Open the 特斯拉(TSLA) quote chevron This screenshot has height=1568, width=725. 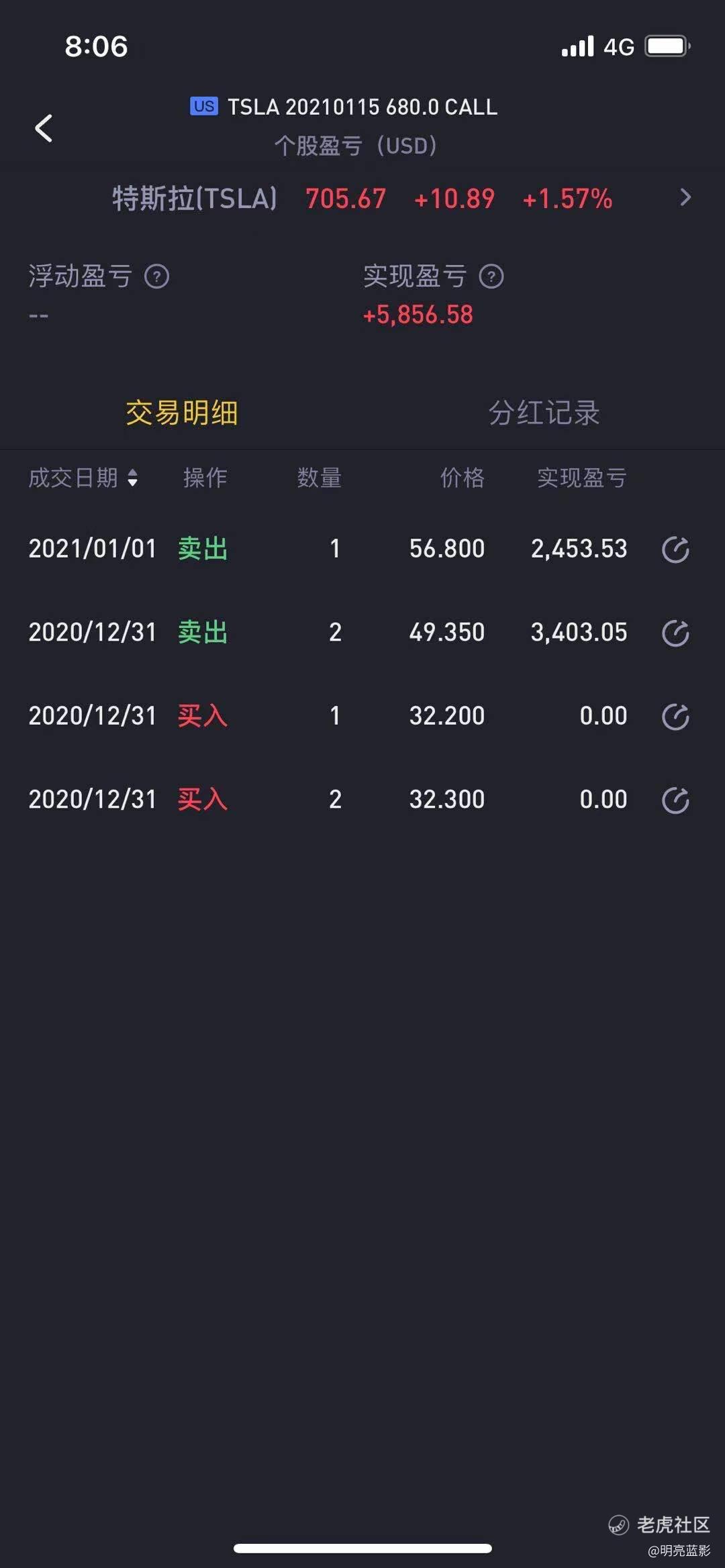point(685,197)
